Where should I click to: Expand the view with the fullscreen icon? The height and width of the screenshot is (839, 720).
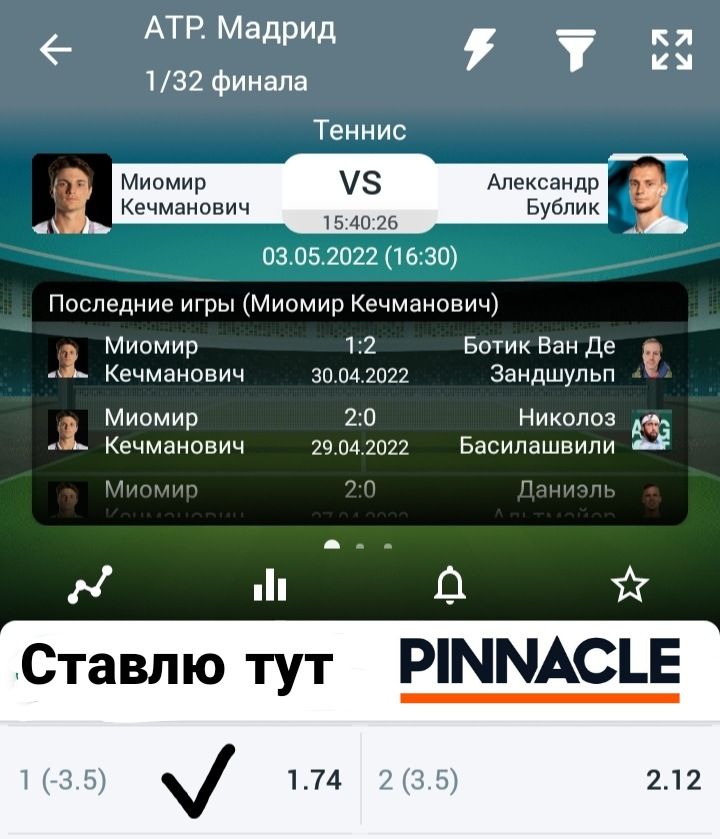click(x=671, y=50)
